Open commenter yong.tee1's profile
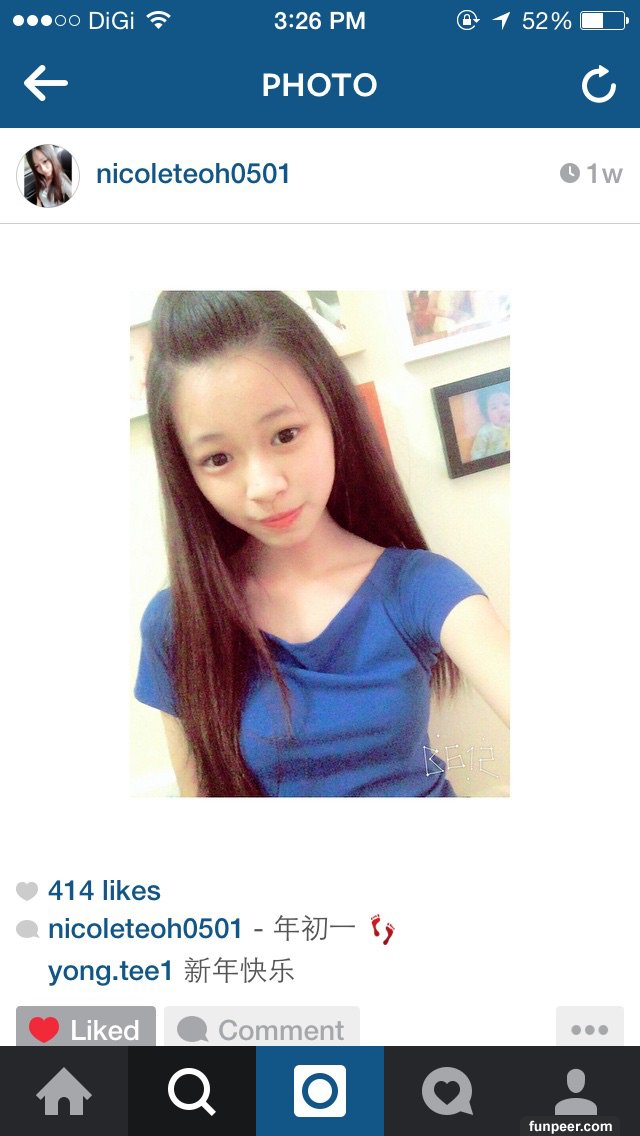Image resolution: width=640 pixels, height=1136 pixels. pyautogui.click(x=110, y=970)
